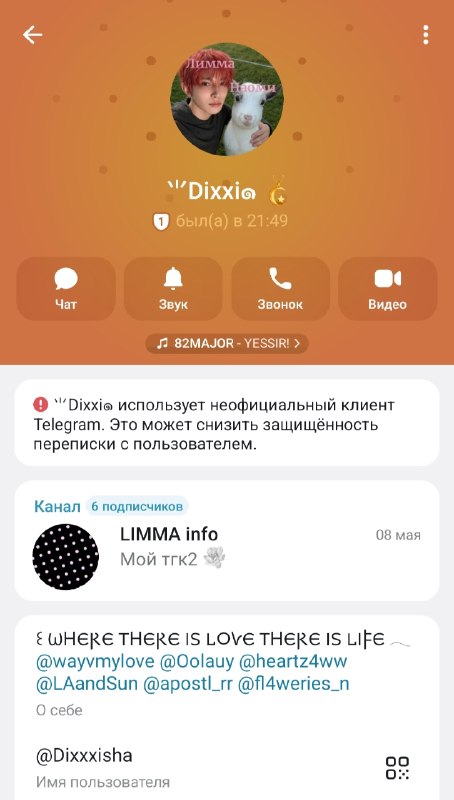Open the @wayvmylove mention
454x800 pixels.
point(95,661)
